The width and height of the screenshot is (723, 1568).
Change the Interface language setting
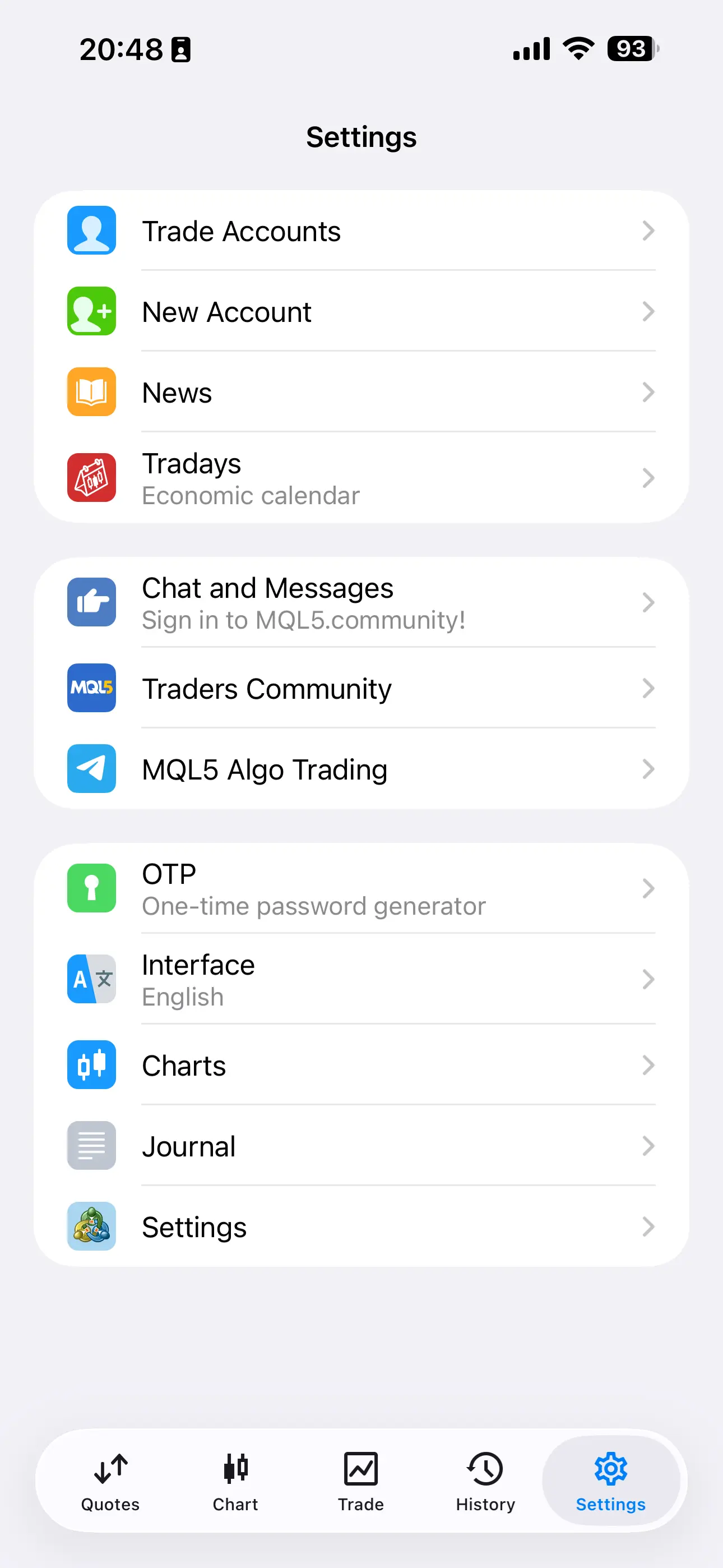pyautogui.click(x=361, y=979)
